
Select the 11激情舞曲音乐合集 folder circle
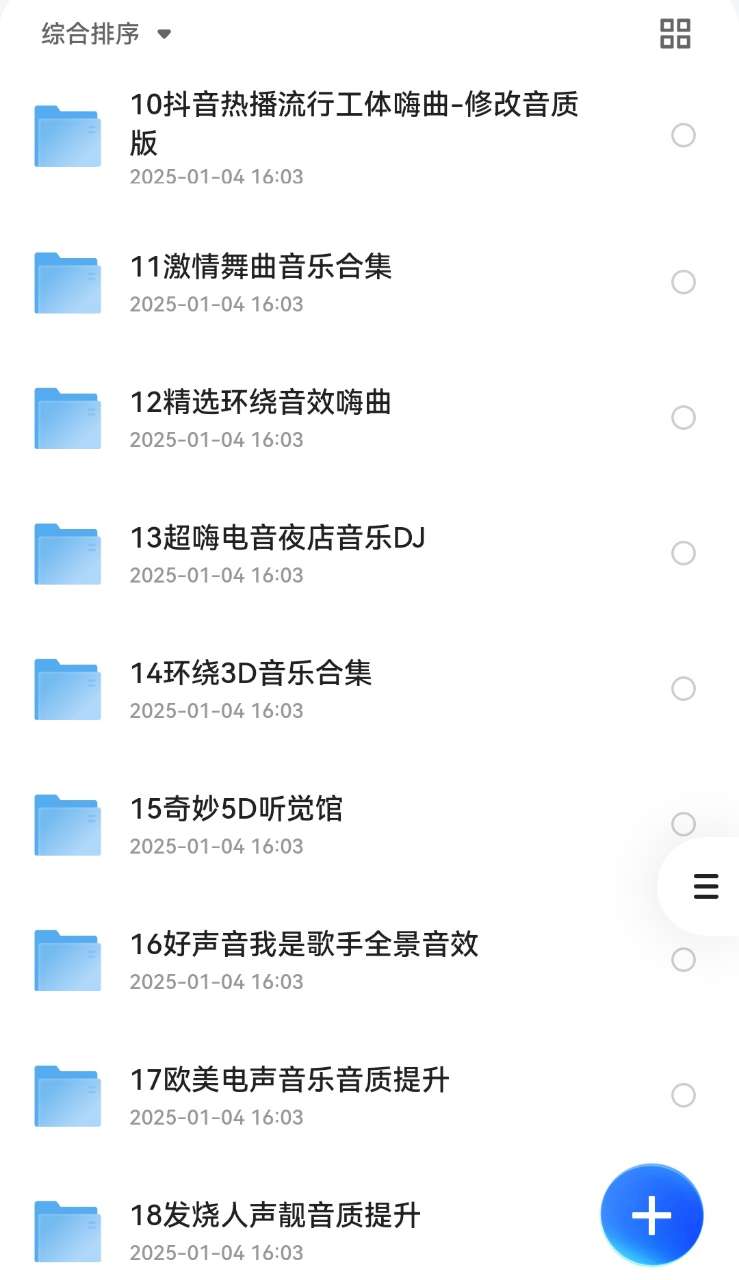tap(683, 283)
